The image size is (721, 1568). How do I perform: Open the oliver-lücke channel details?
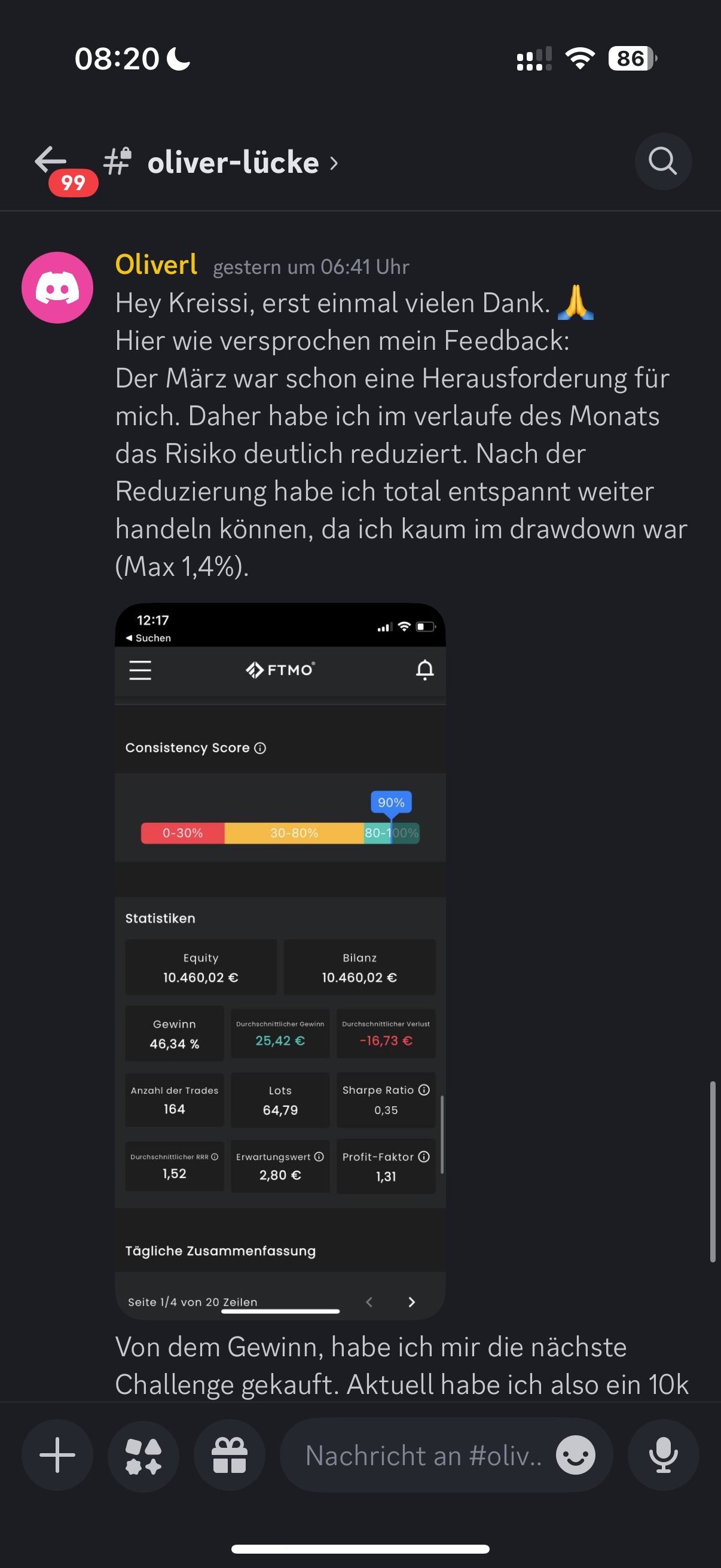[234, 163]
